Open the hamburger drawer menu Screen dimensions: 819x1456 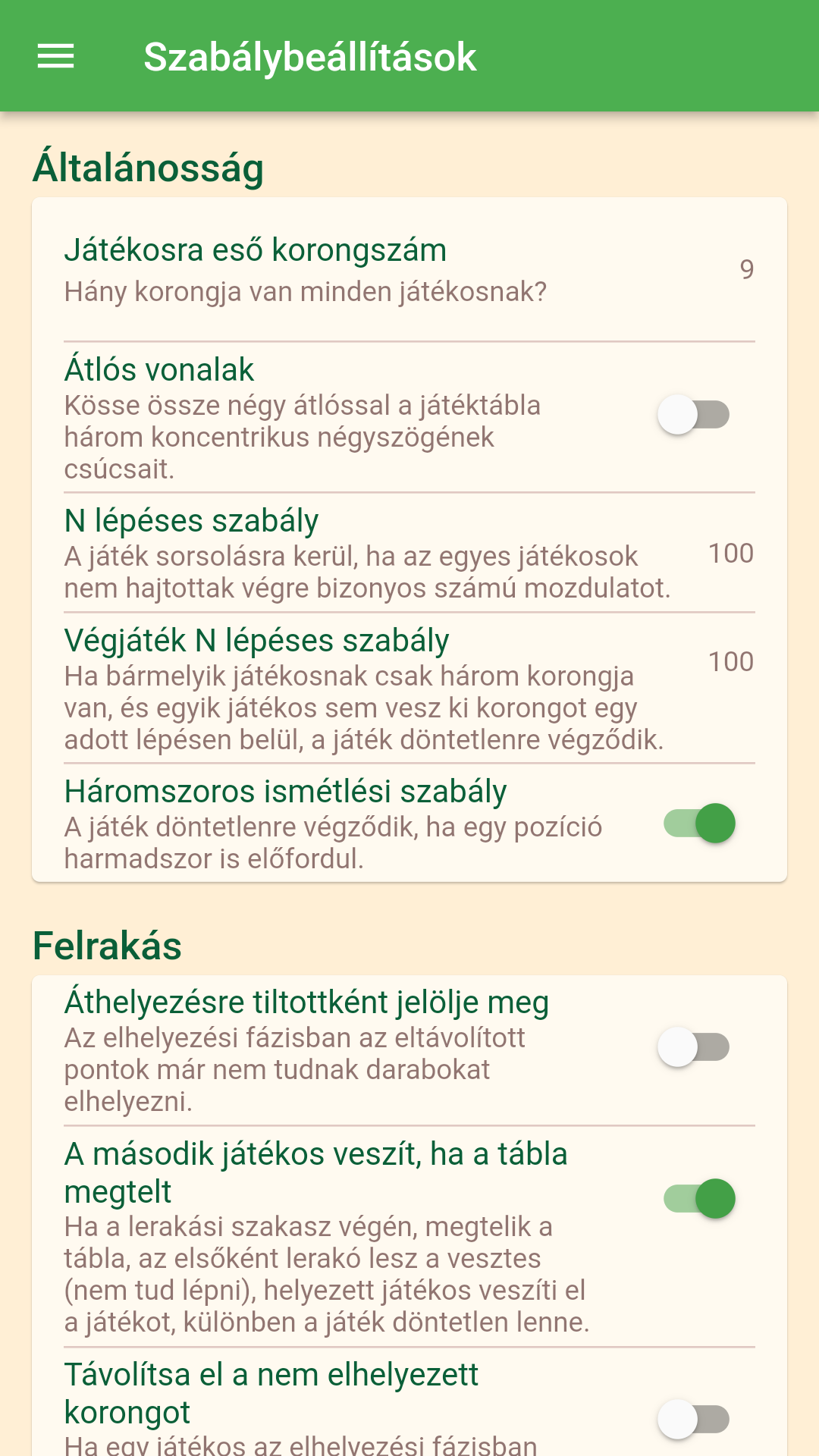pos(55,56)
